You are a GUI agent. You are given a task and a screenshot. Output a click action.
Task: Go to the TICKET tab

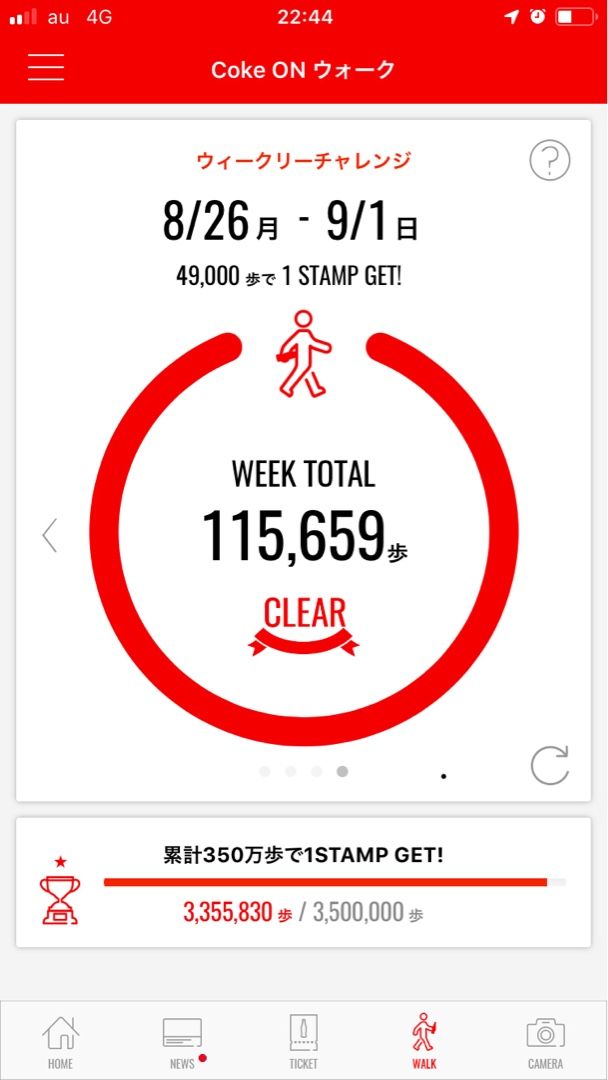click(303, 1041)
